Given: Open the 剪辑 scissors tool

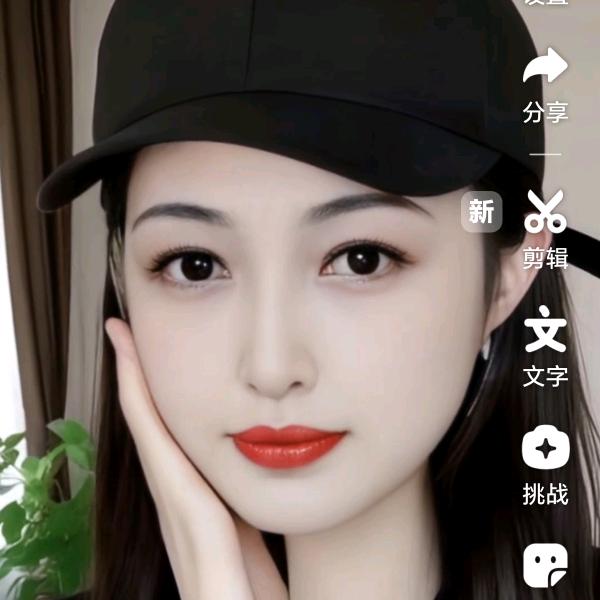Looking at the screenshot, I should [x=545, y=212].
